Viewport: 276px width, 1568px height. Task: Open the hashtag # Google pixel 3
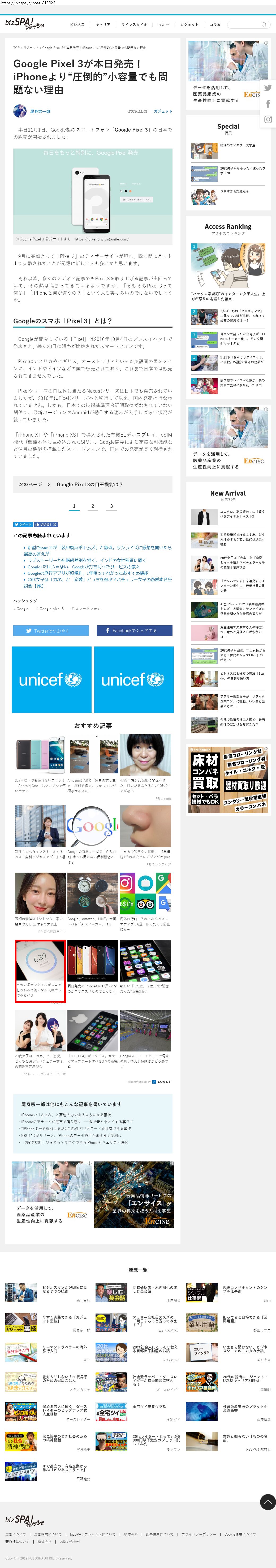coord(49,609)
